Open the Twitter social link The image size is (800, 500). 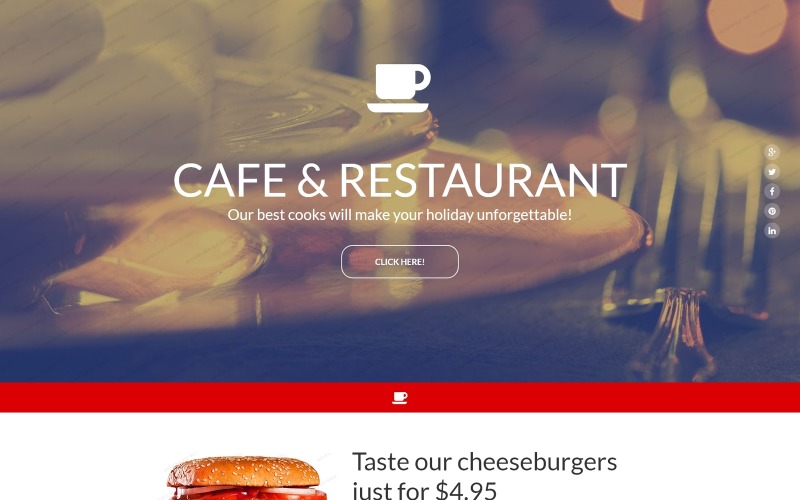[772, 172]
